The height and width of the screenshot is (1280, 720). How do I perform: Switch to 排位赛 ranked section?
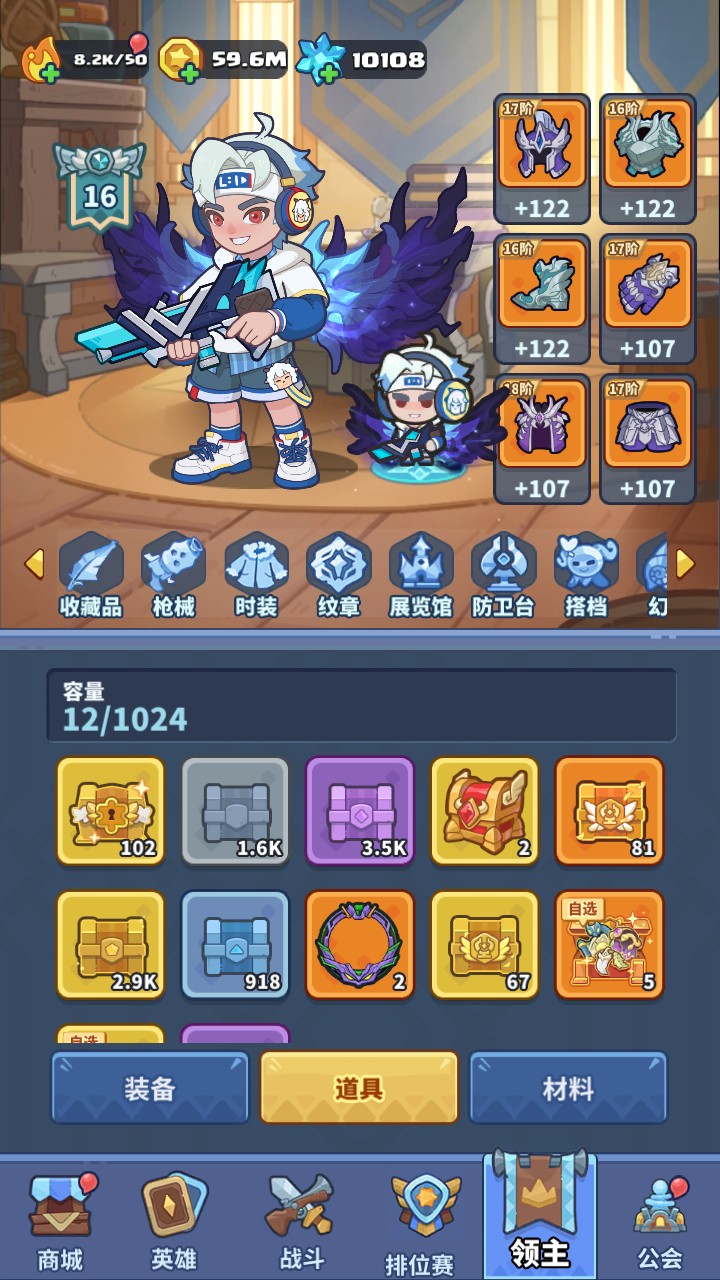pos(422,1225)
